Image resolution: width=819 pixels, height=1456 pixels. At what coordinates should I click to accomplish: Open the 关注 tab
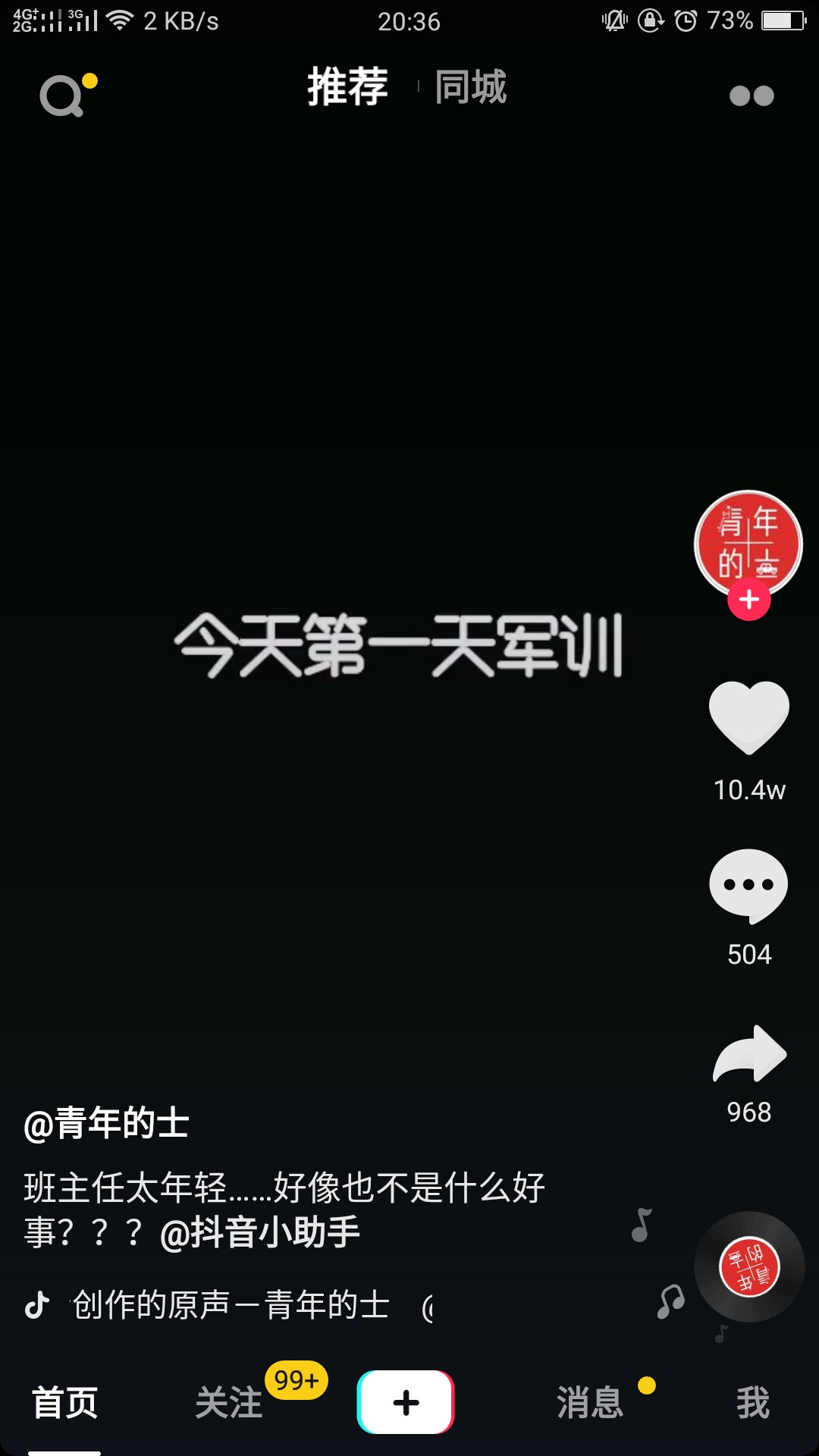click(228, 1402)
